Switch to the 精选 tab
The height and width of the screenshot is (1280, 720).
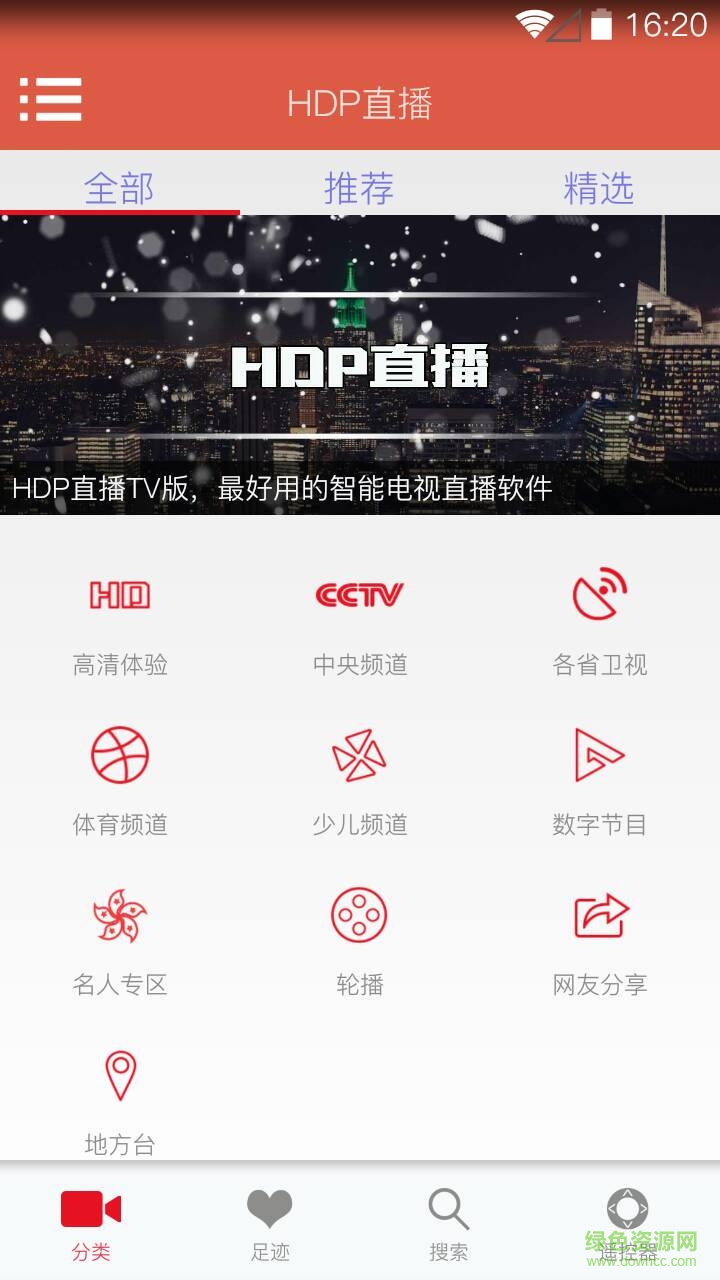[599, 187]
